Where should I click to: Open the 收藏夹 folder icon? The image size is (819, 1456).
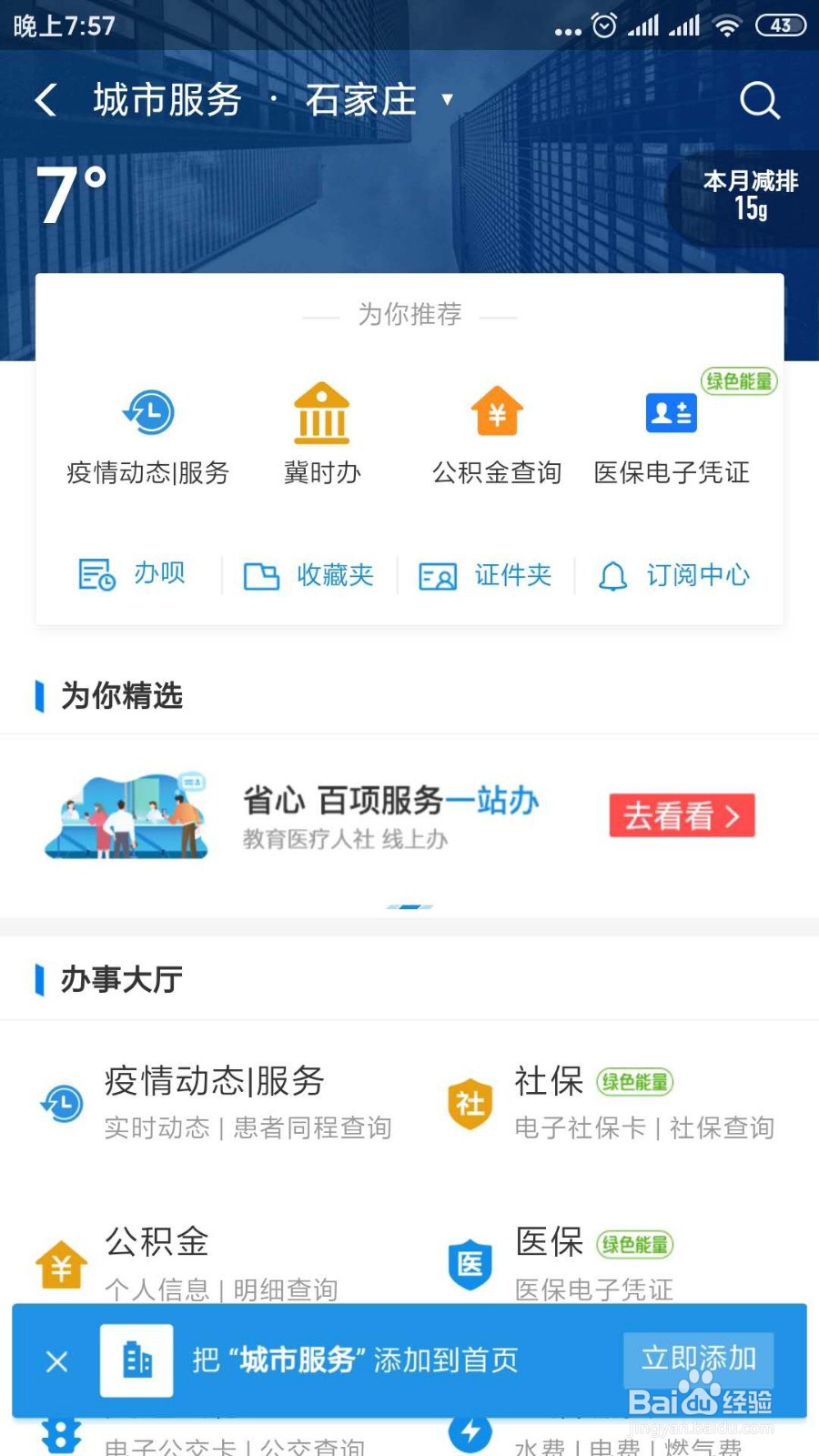(309, 575)
